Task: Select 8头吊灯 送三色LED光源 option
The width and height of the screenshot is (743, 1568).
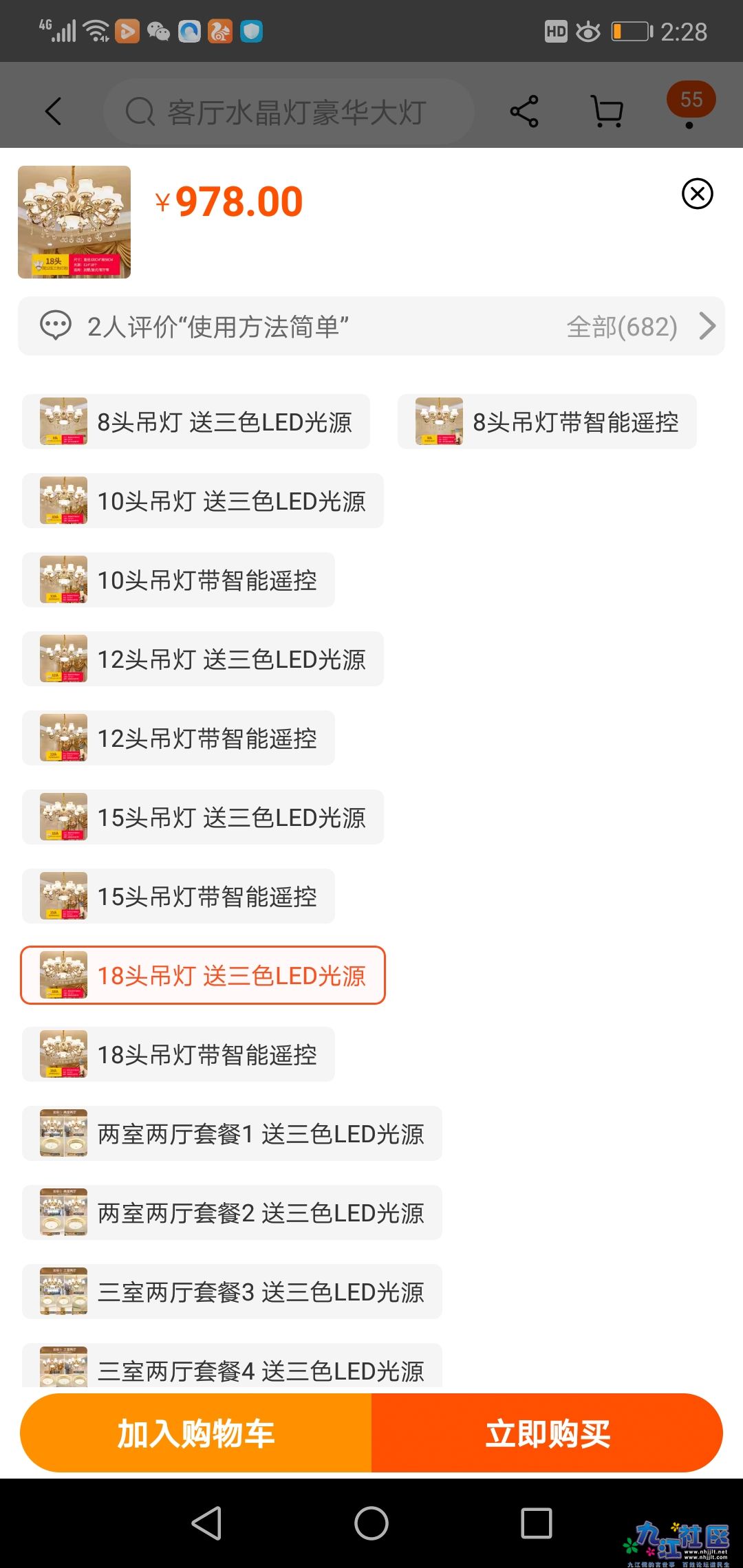Action: tap(196, 422)
